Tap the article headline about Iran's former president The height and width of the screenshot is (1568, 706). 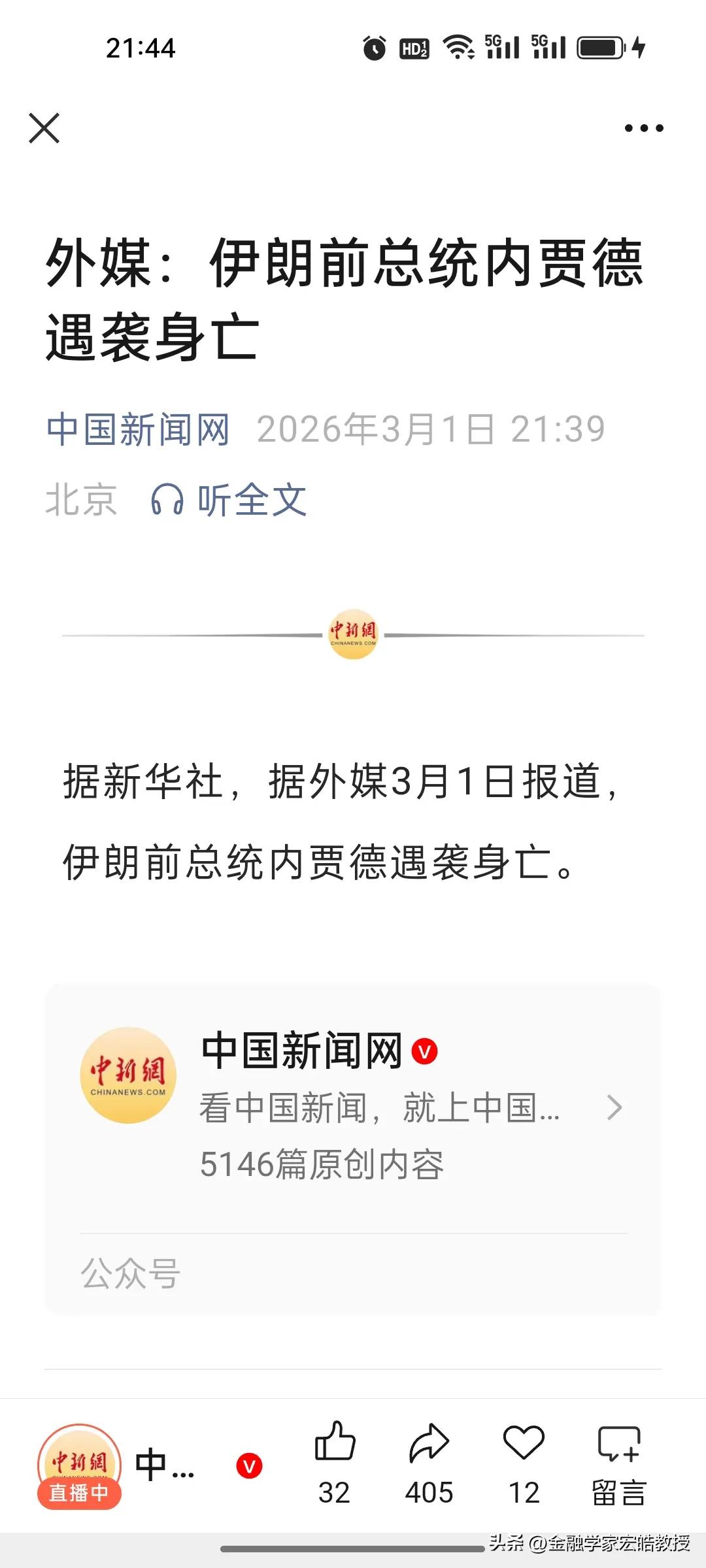point(346,297)
